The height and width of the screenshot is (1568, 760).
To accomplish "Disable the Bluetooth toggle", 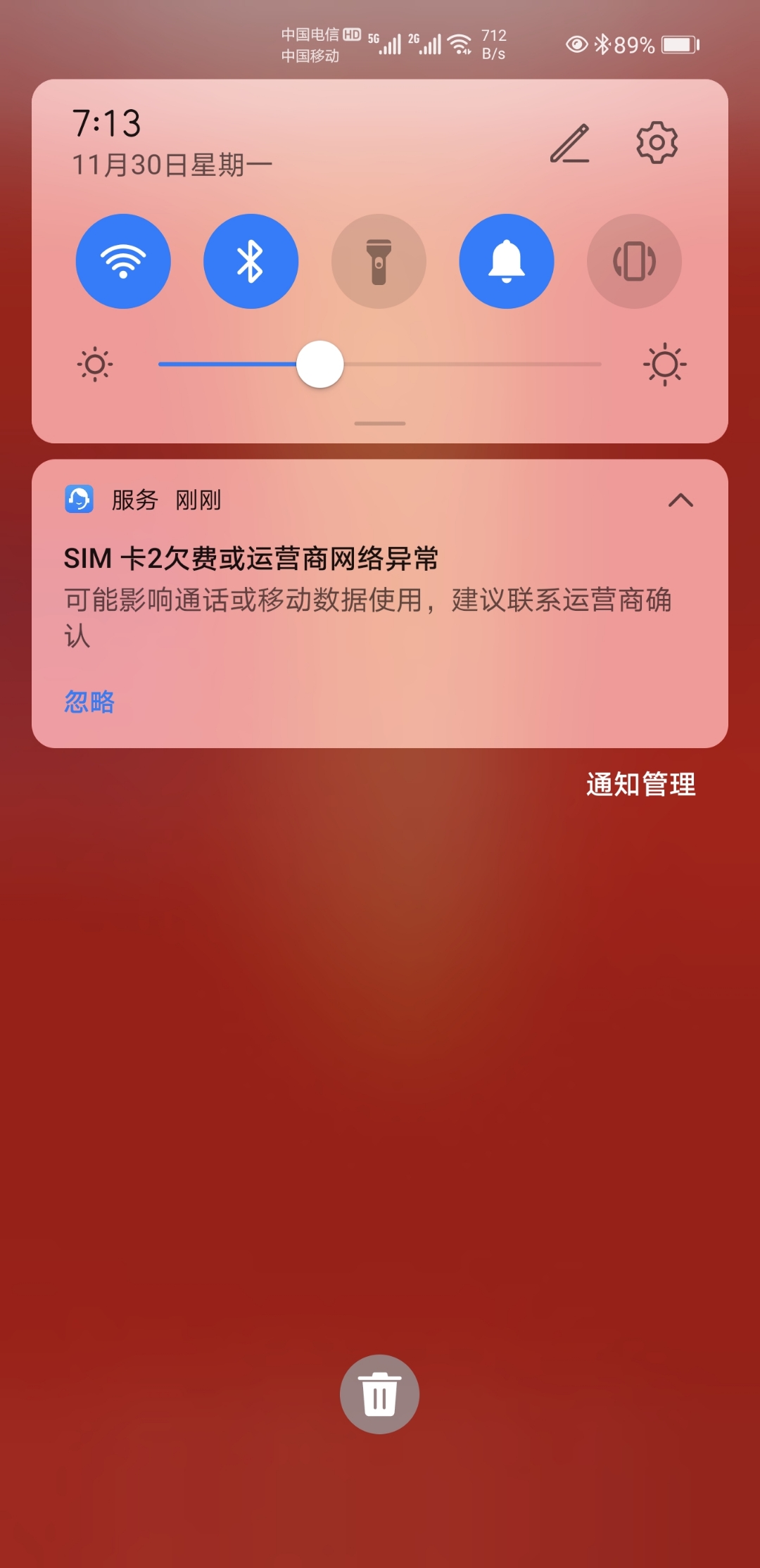I will pyautogui.click(x=251, y=261).
